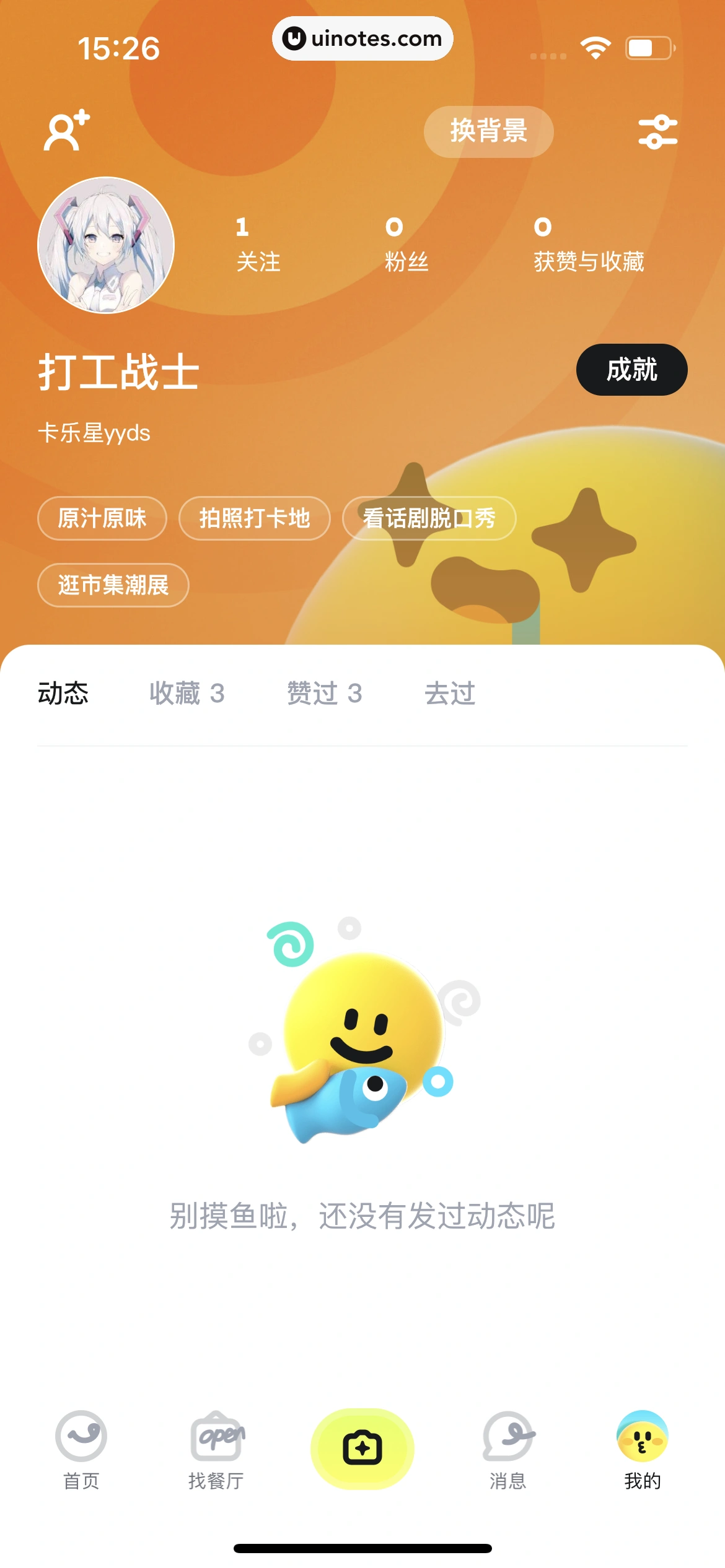The image size is (725, 1568).
Task: Select the 逛市集潮展 tag
Action: [x=113, y=585]
